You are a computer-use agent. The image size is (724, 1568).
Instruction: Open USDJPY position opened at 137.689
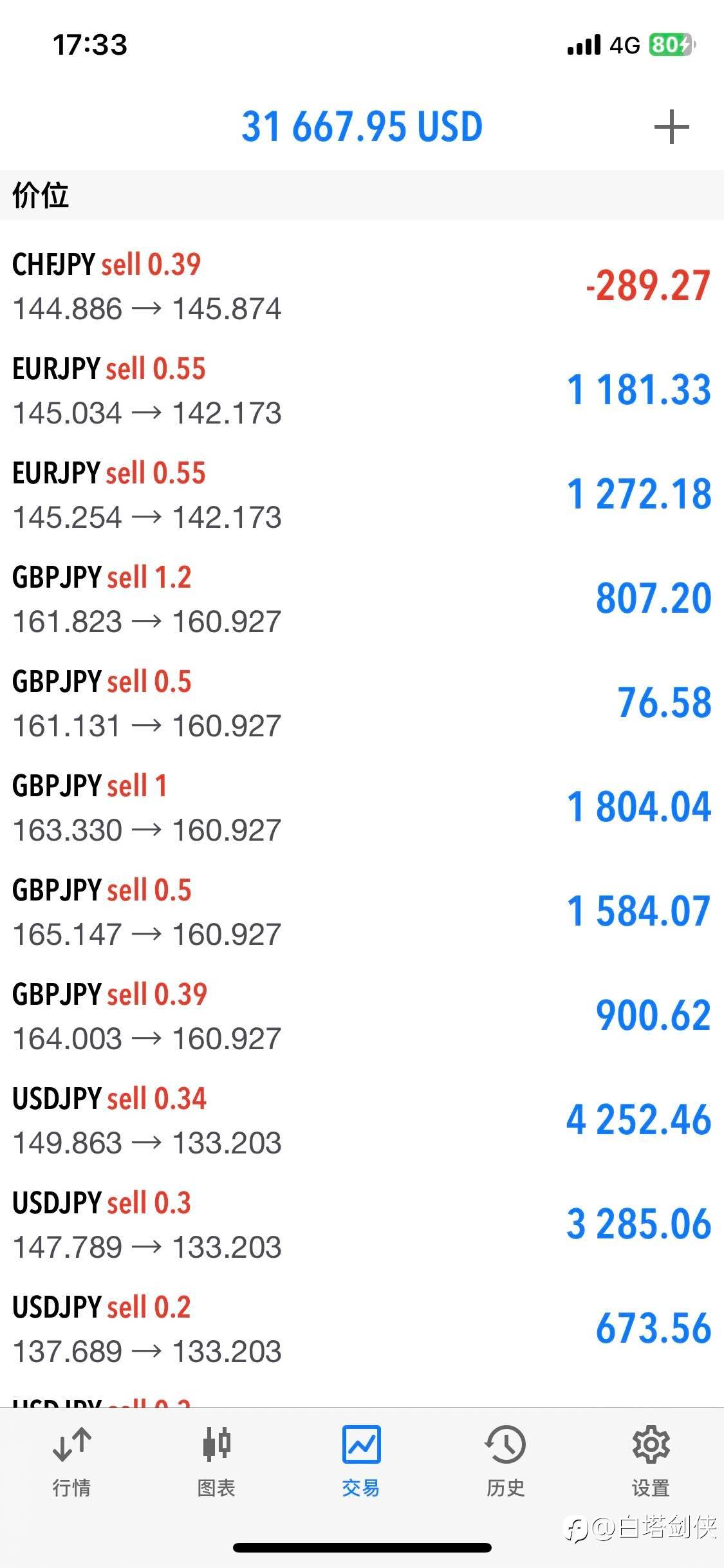pos(360,1329)
